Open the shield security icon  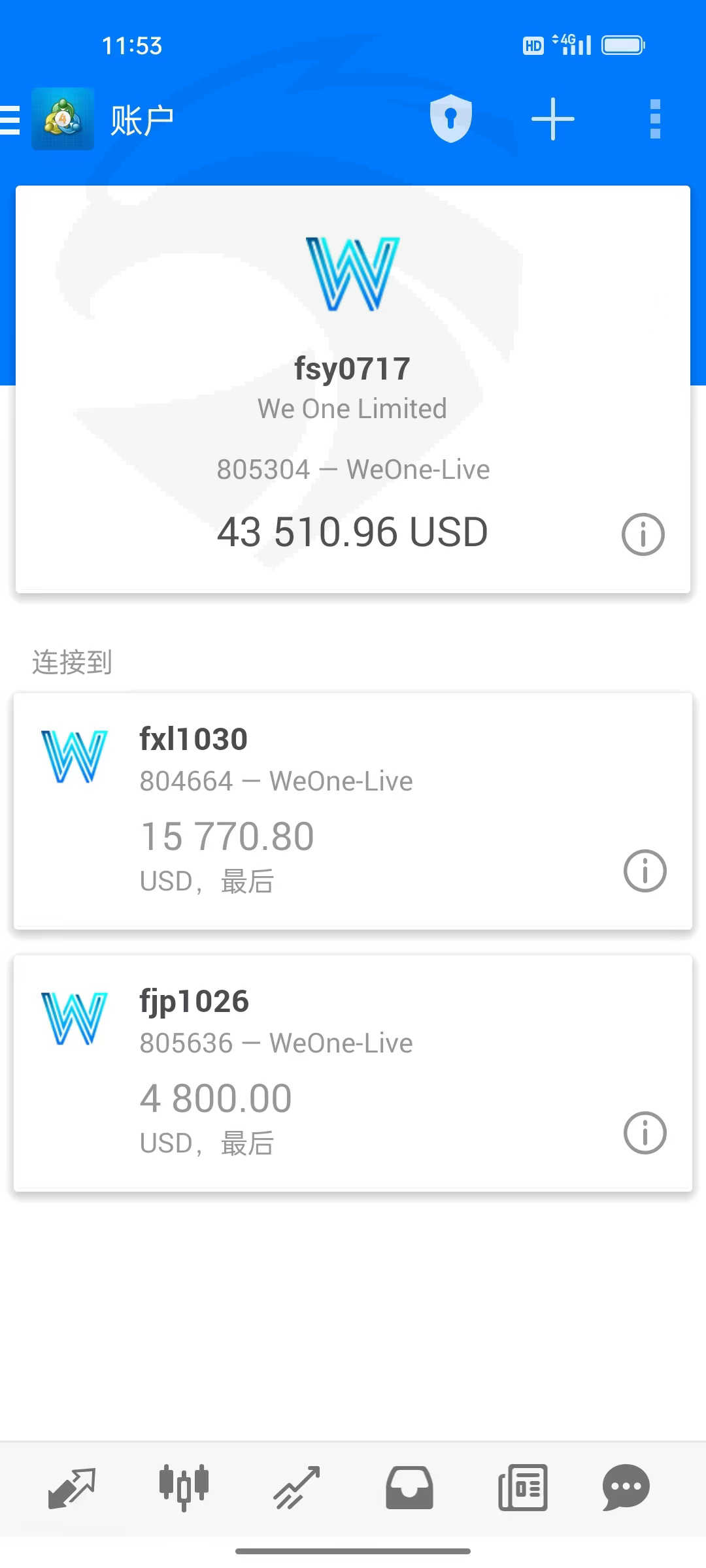point(450,119)
